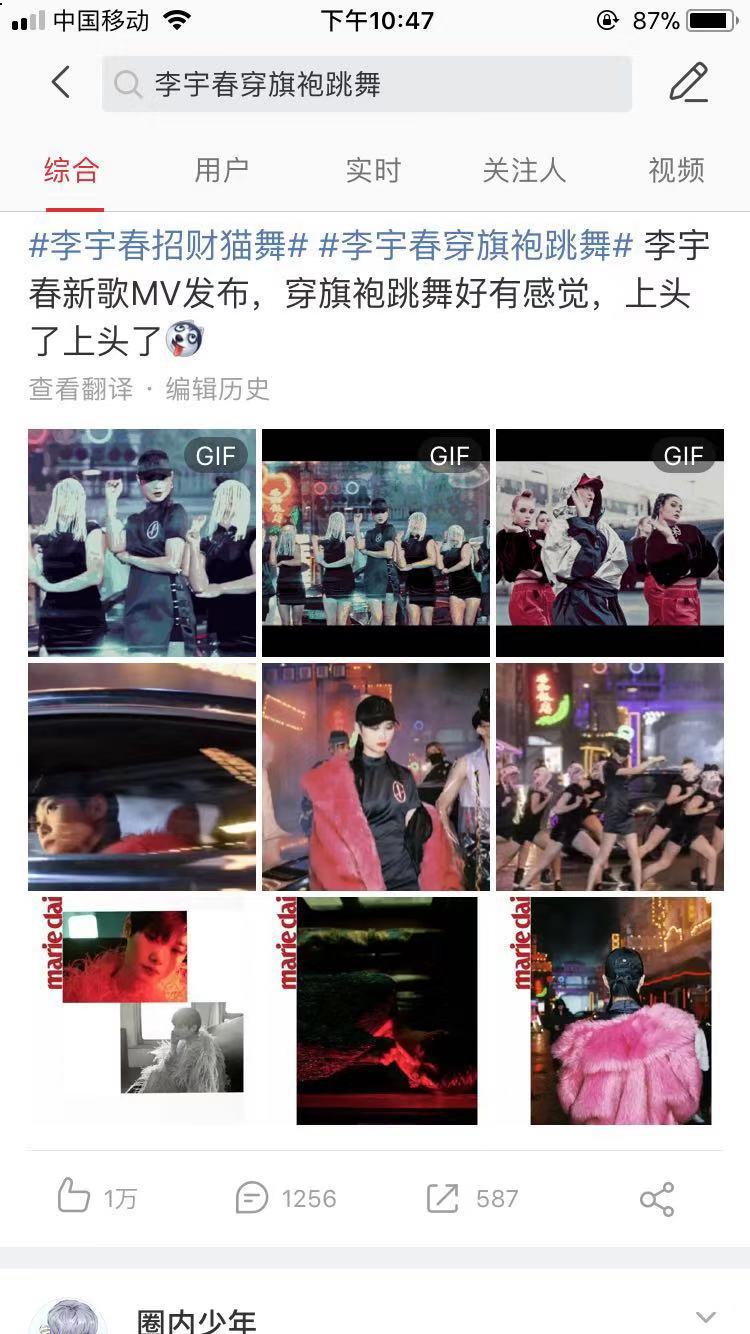Open the comments showing 1256
Screen dimensions: 750x1334
click(x=286, y=1198)
